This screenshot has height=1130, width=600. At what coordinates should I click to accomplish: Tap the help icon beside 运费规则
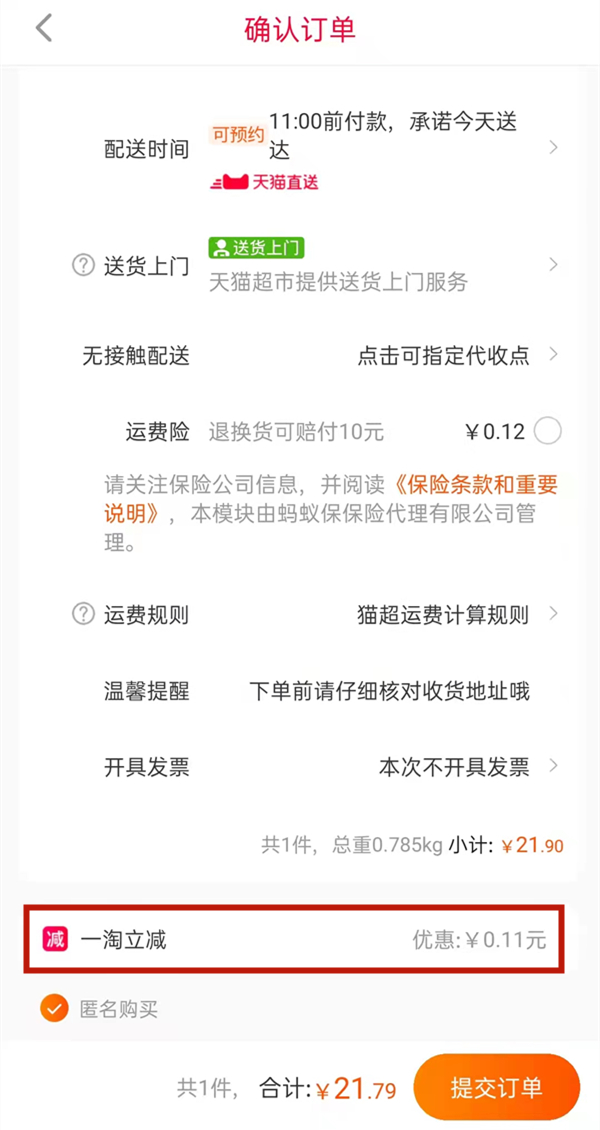click(x=83, y=614)
